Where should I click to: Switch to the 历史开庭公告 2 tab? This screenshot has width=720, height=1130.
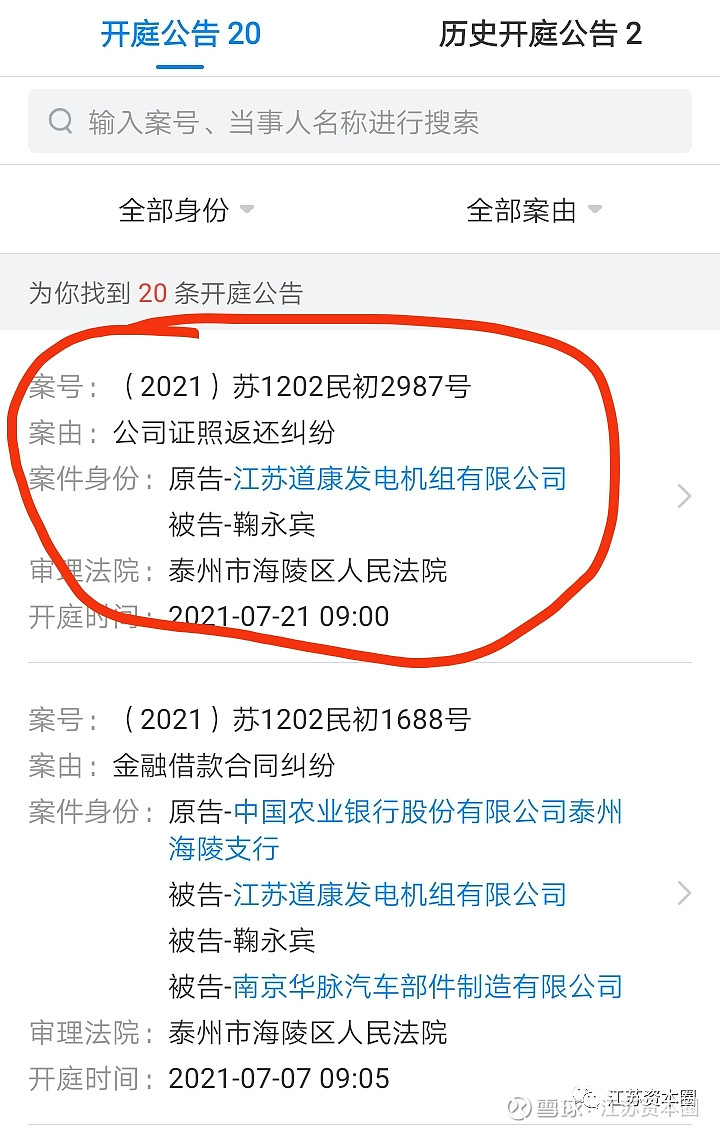click(540, 35)
